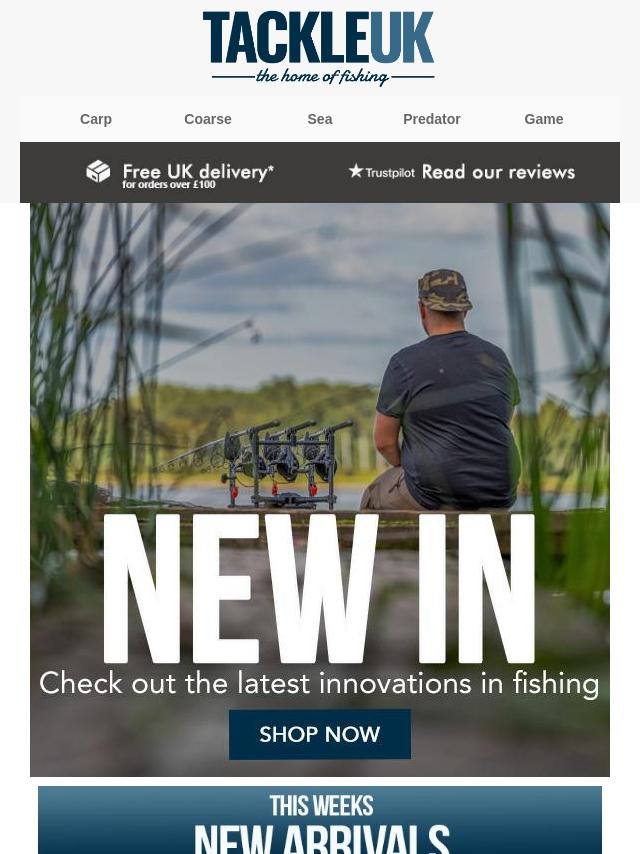Go to the Coarse fishing section
Image resolution: width=640 pixels, height=854 pixels.
208,119
